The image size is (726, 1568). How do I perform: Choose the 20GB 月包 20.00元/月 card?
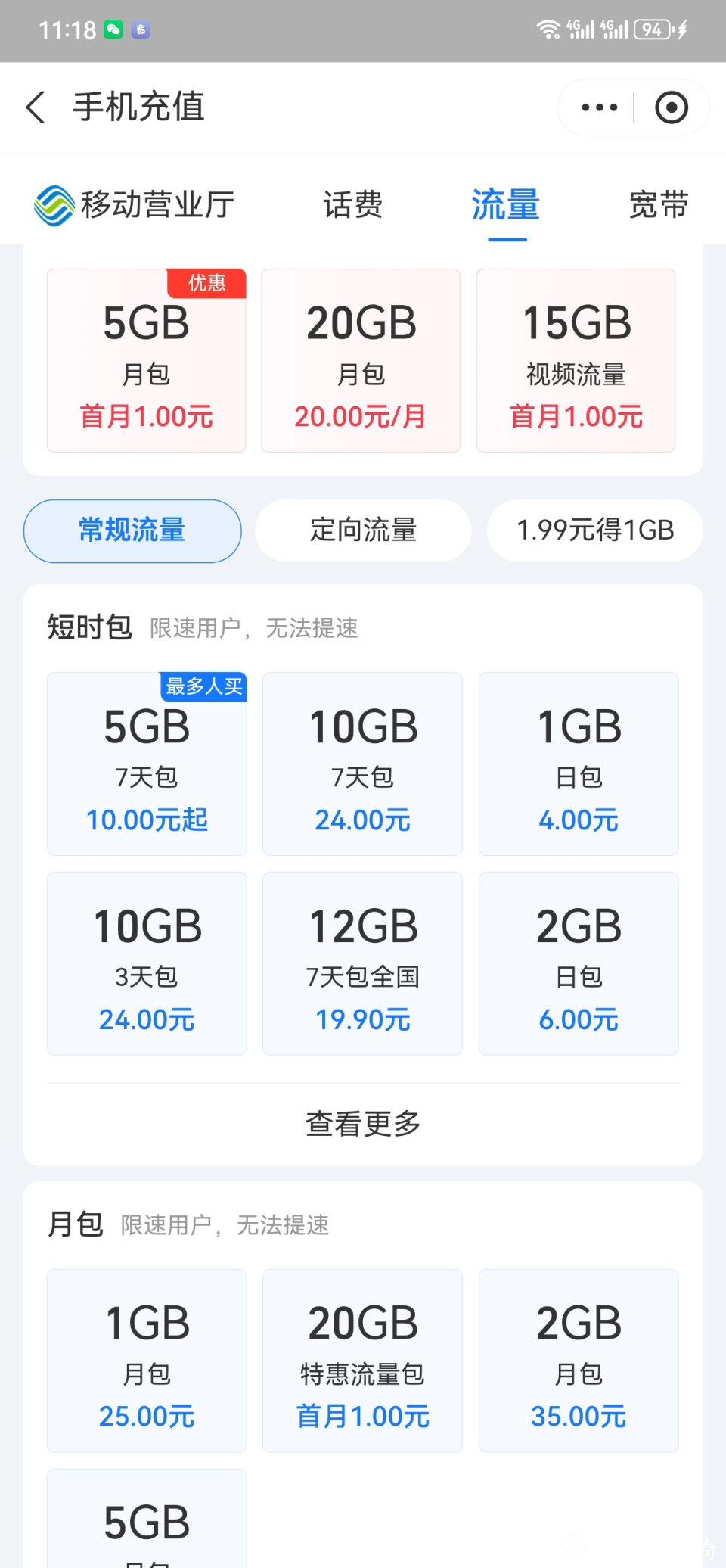(x=361, y=361)
